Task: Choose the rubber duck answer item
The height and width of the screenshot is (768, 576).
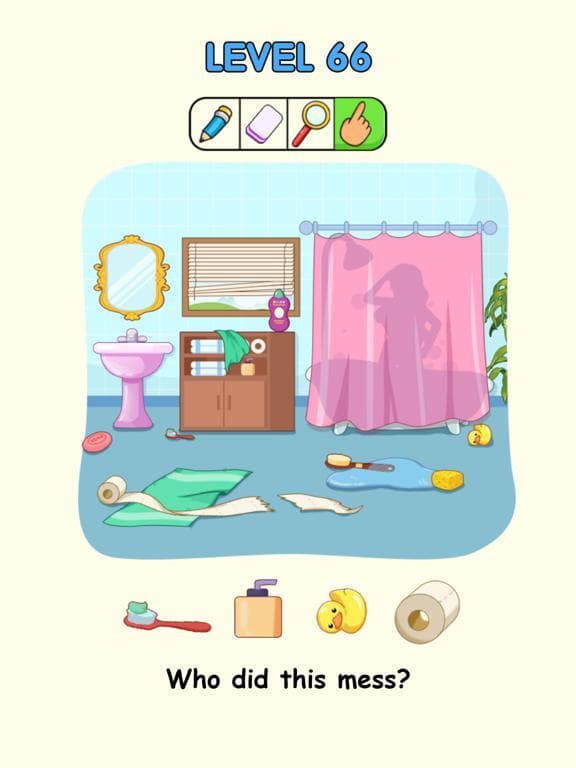Action: pos(341,610)
